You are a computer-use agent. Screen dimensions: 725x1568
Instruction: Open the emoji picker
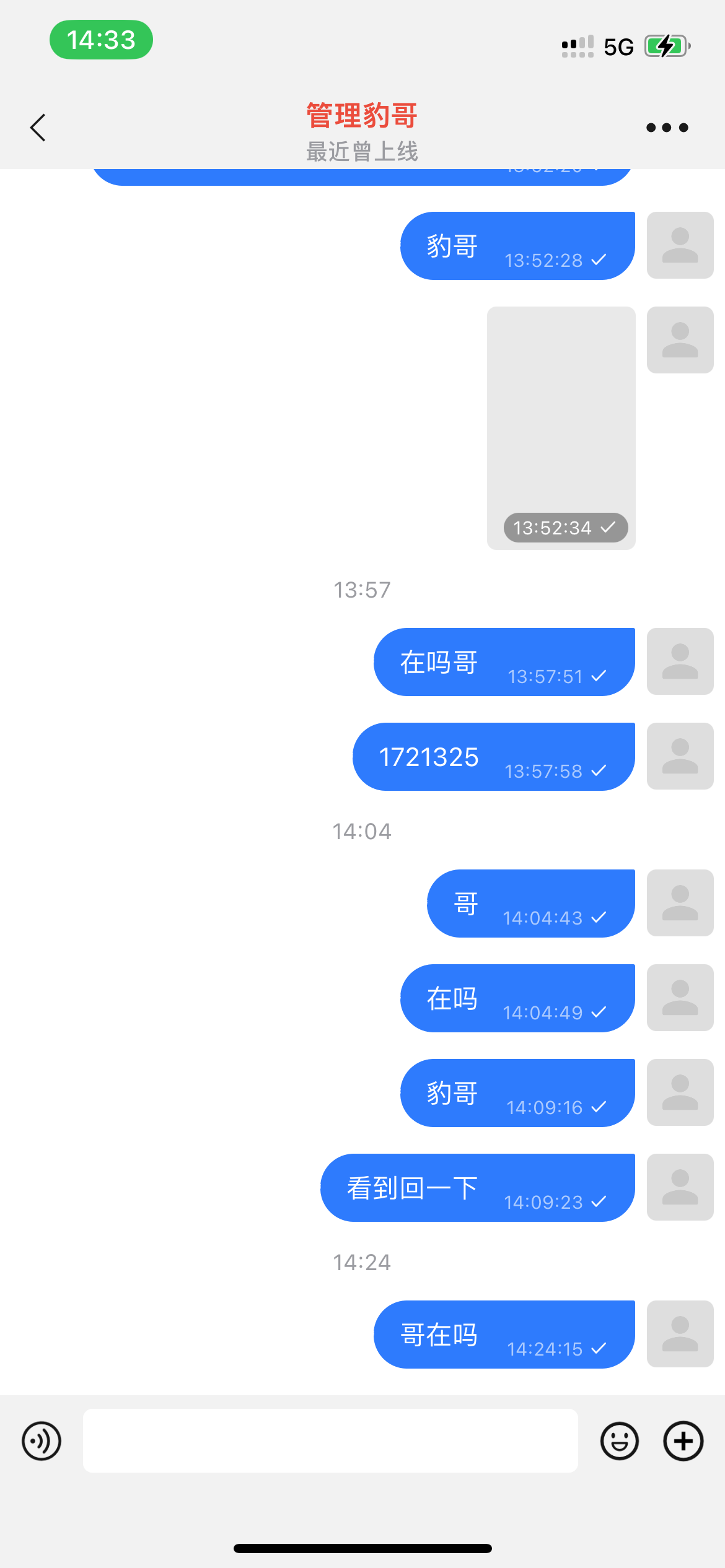click(x=619, y=1440)
